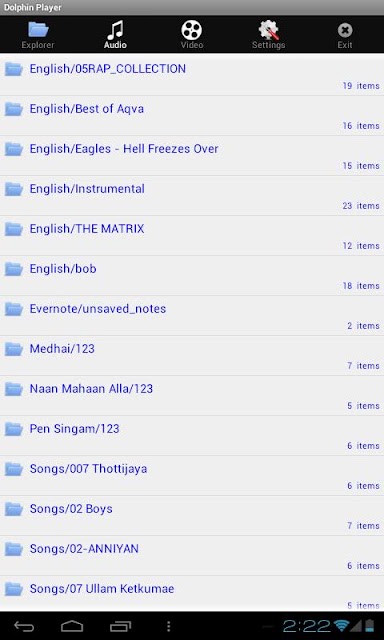The width and height of the screenshot is (384, 640).
Task: Open the Songs/007 Thottijaya folder
Action: click(x=192, y=476)
